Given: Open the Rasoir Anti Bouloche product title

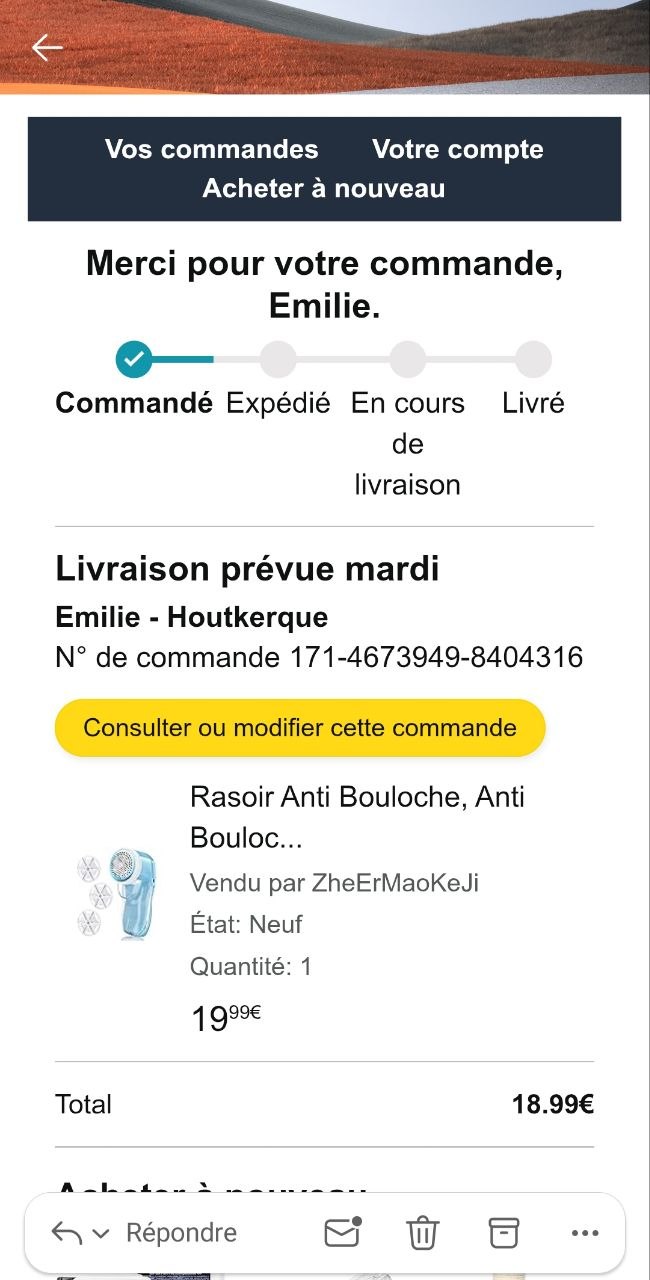Looking at the screenshot, I should [357, 816].
